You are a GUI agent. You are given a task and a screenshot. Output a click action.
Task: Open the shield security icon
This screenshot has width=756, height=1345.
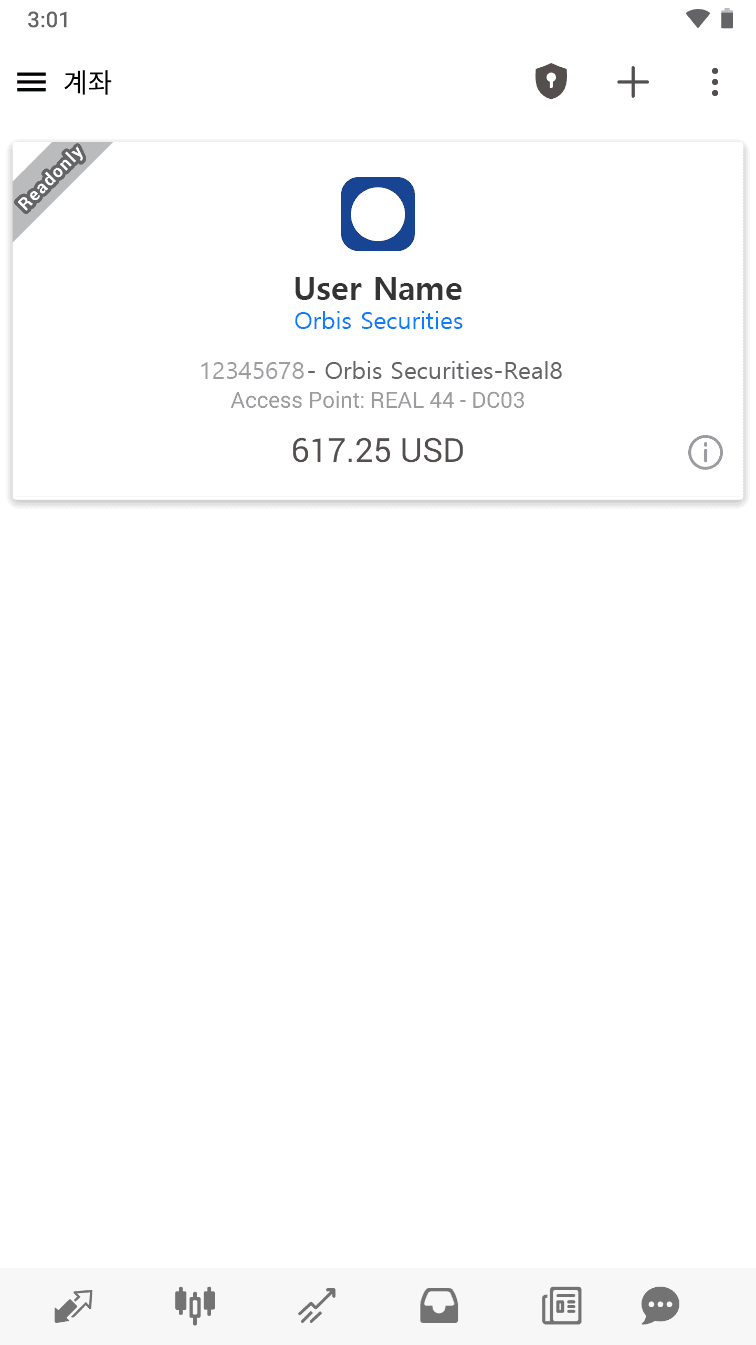pos(551,82)
